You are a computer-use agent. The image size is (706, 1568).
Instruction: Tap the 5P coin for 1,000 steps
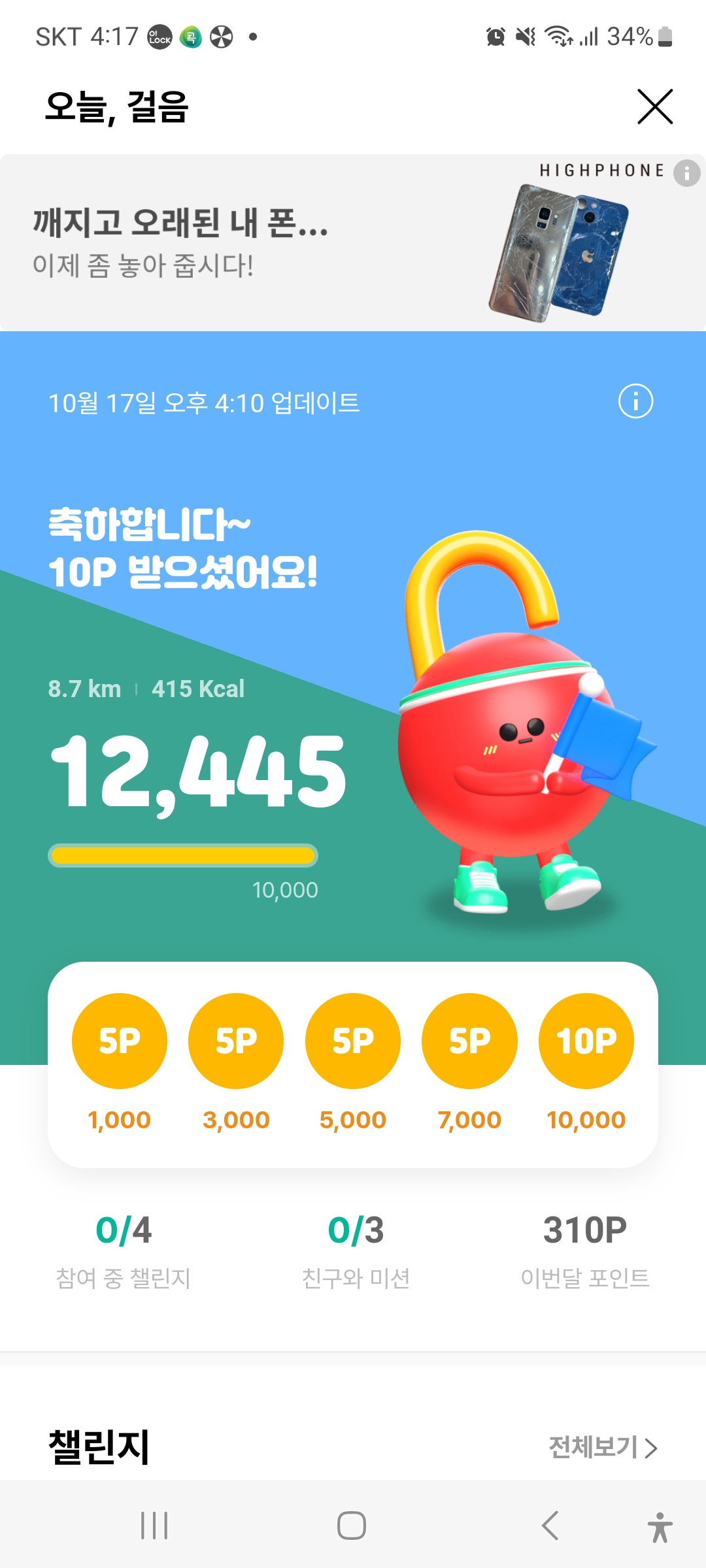click(120, 1041)
